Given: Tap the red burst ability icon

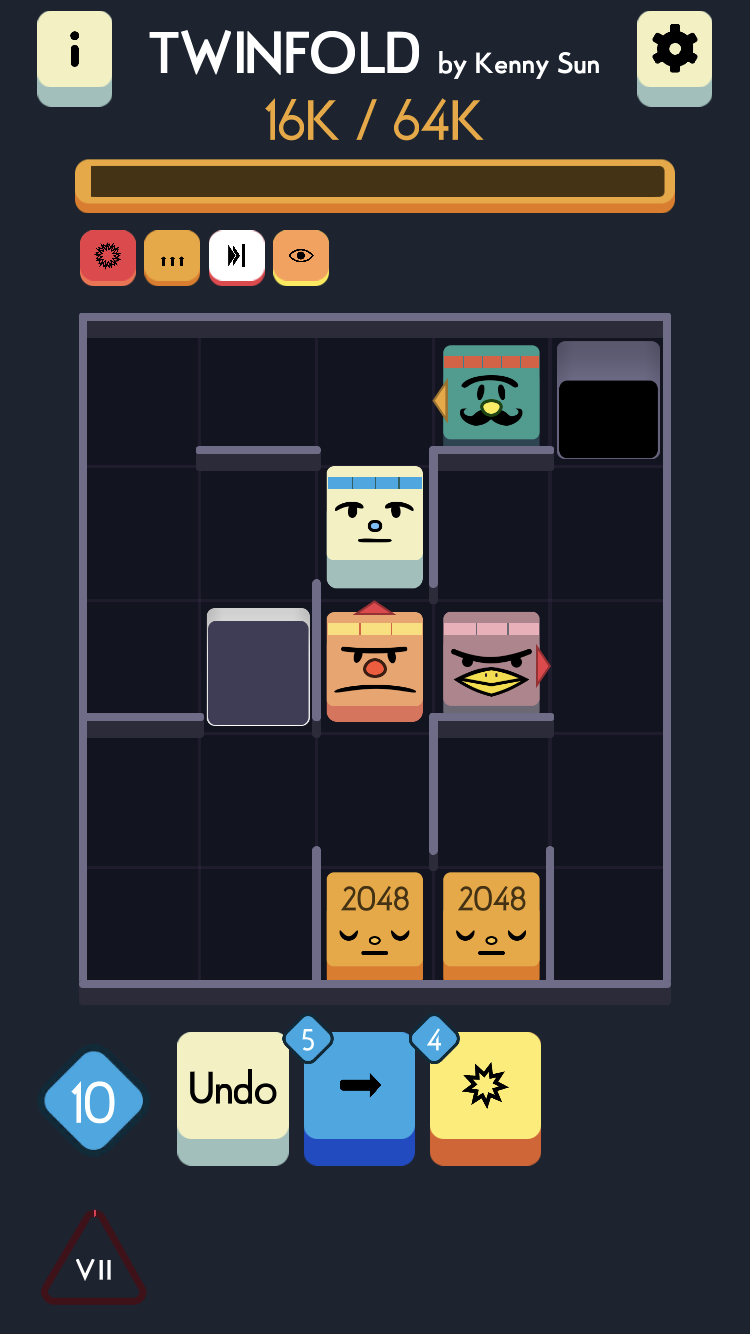Looking at the screenshot, I should coord(108,257).
